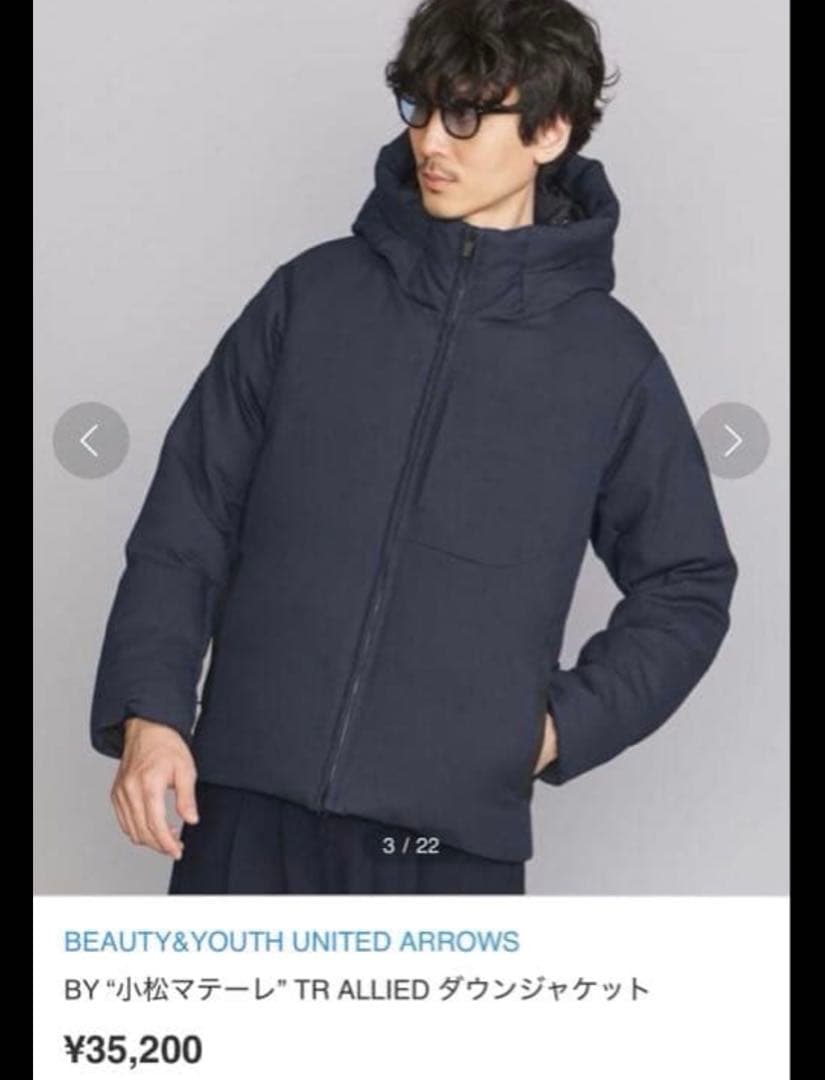
Task: Enlarge the navy down jacket photo
Action: click(x=412, y=447)
